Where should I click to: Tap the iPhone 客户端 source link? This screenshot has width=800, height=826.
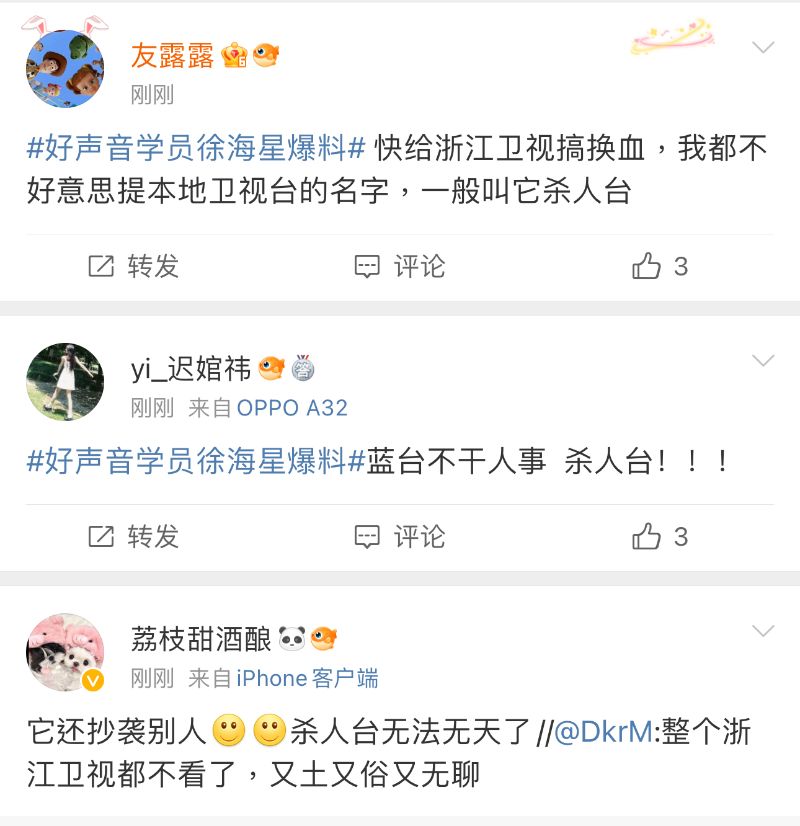click(x=307, y=678)
